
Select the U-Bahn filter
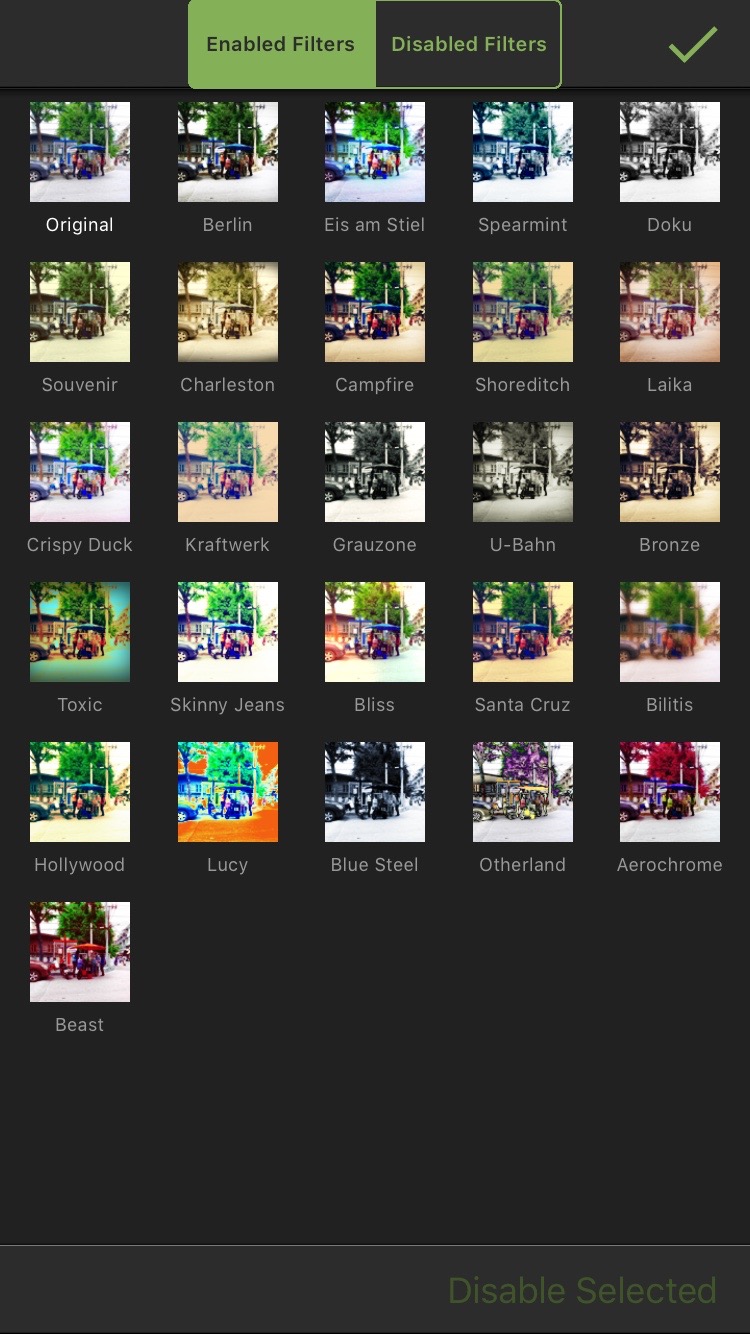coord(522,472)
